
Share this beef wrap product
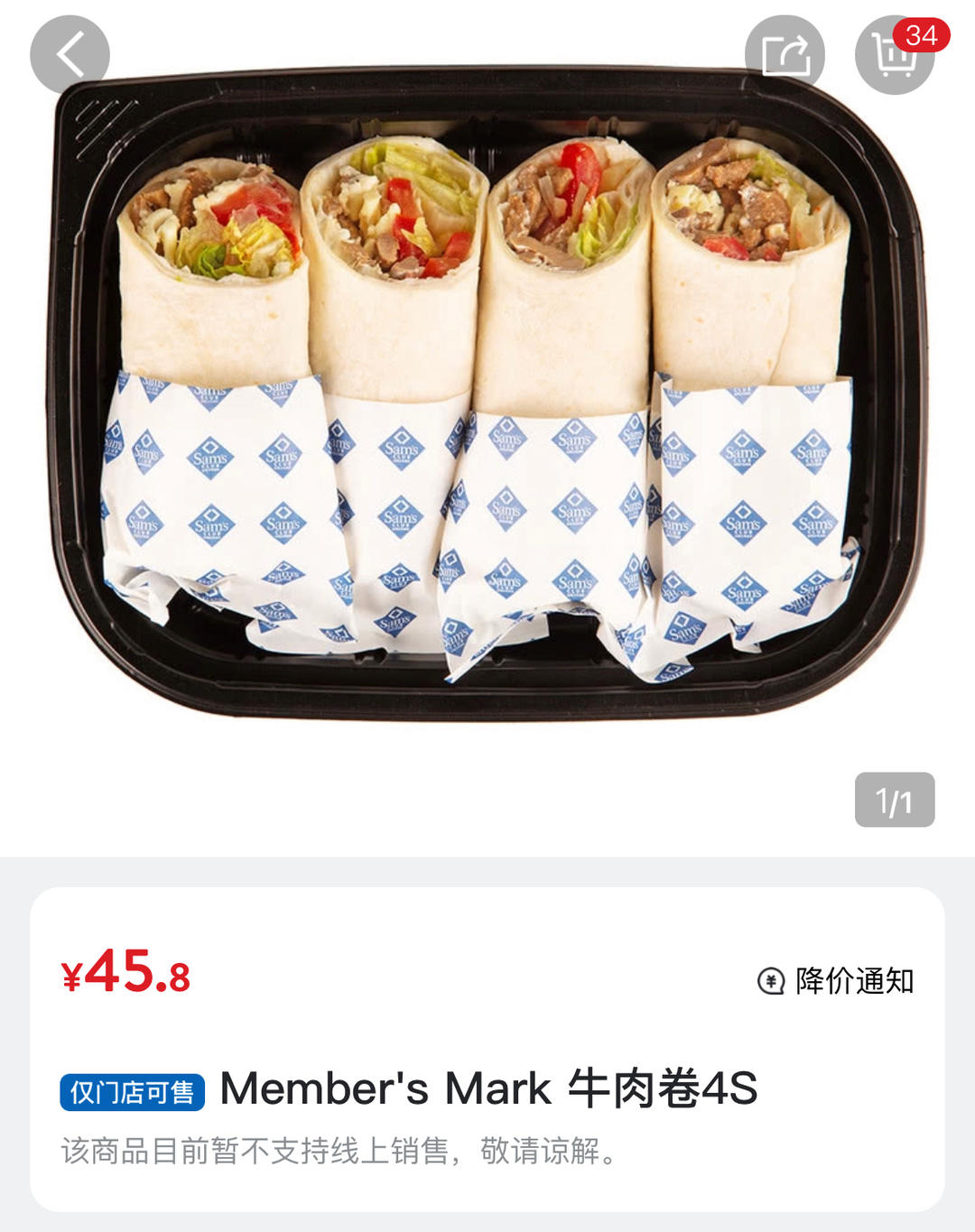(785, 55)
